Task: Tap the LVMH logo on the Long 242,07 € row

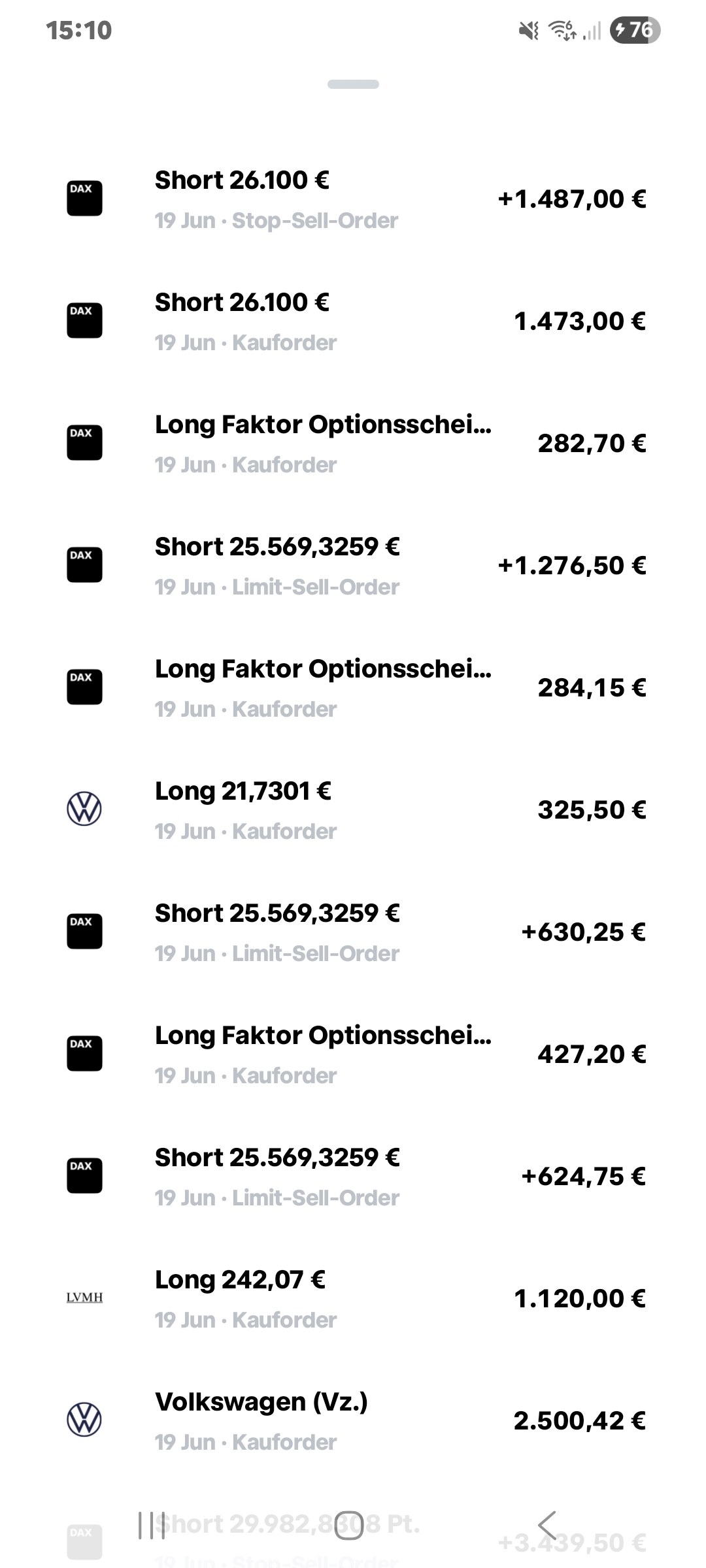Action: 85,1298
